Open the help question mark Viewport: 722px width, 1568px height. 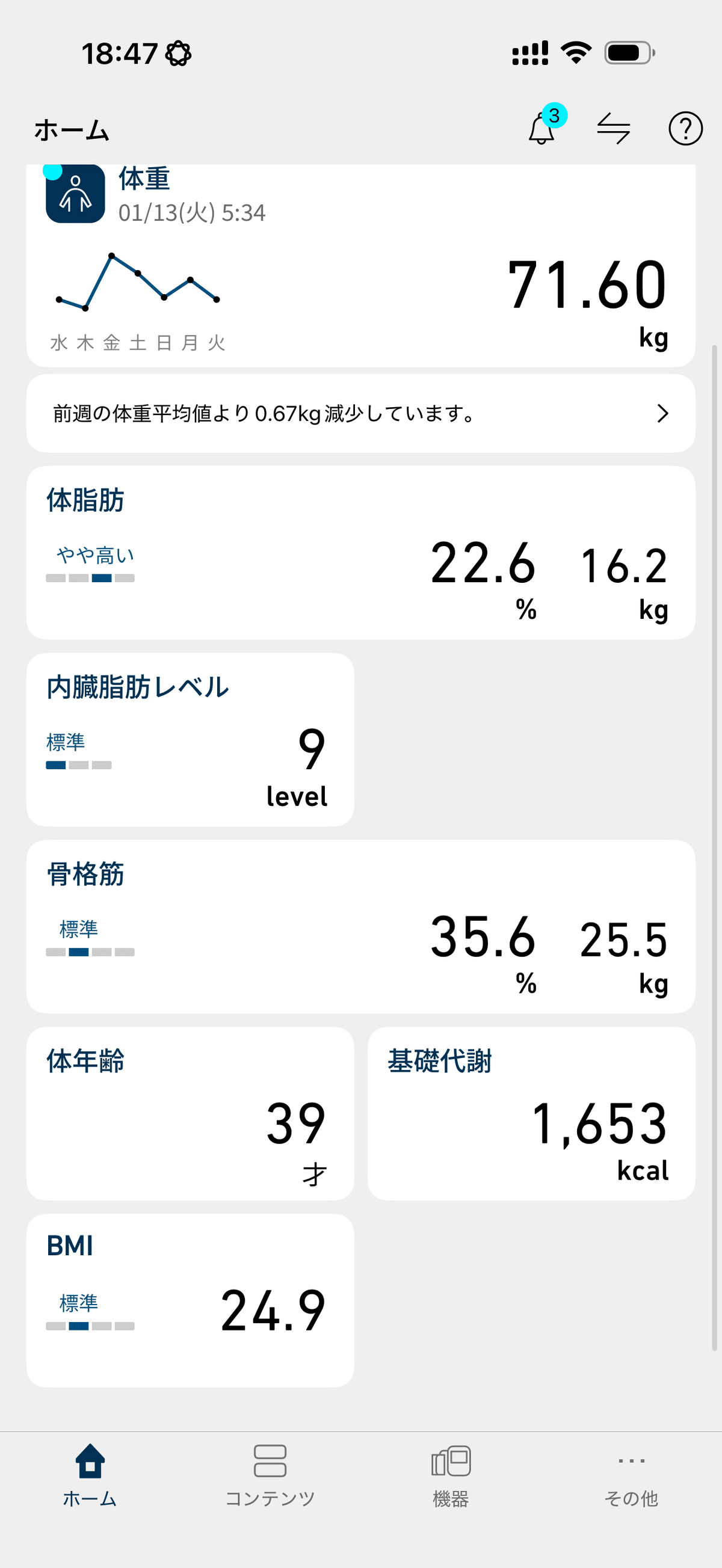tap(685, 129)
